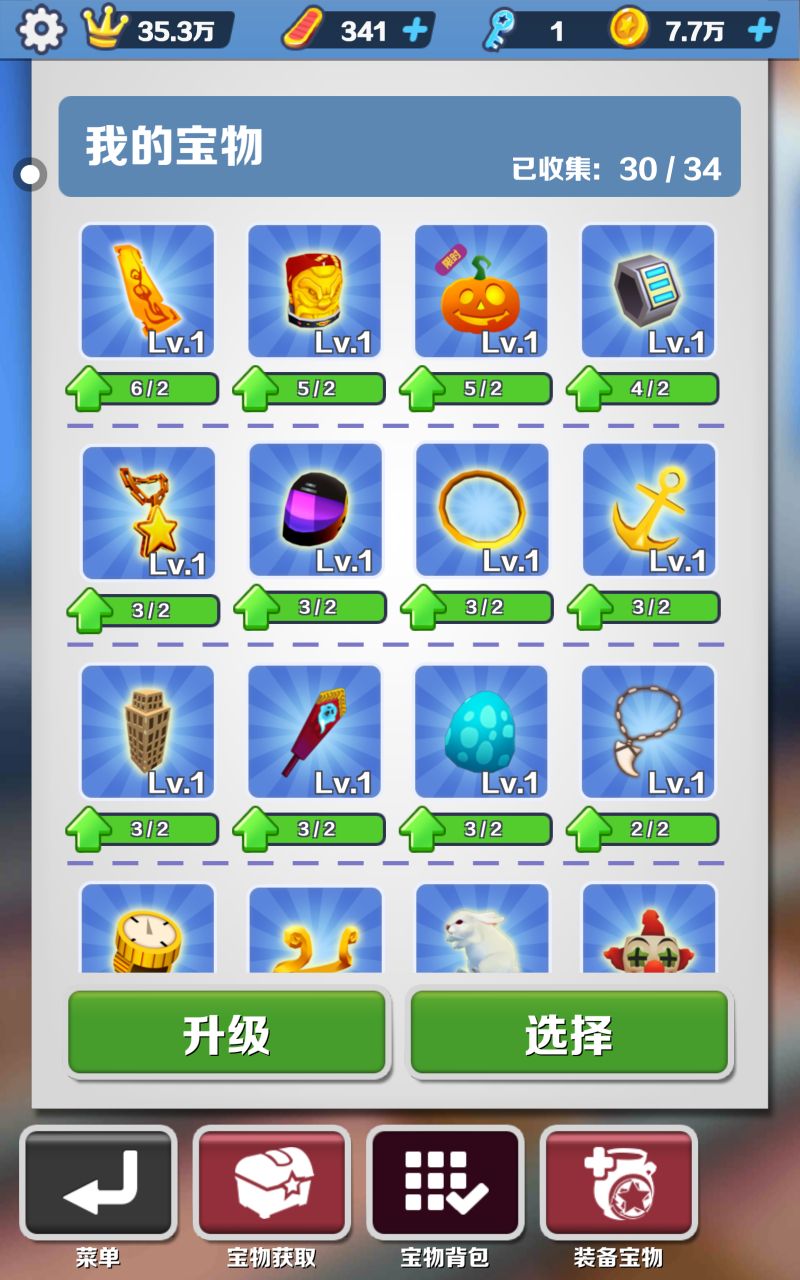Select the golden mask treasure
This screenshot has width=800, height=1280.
(x=315, y=291)
